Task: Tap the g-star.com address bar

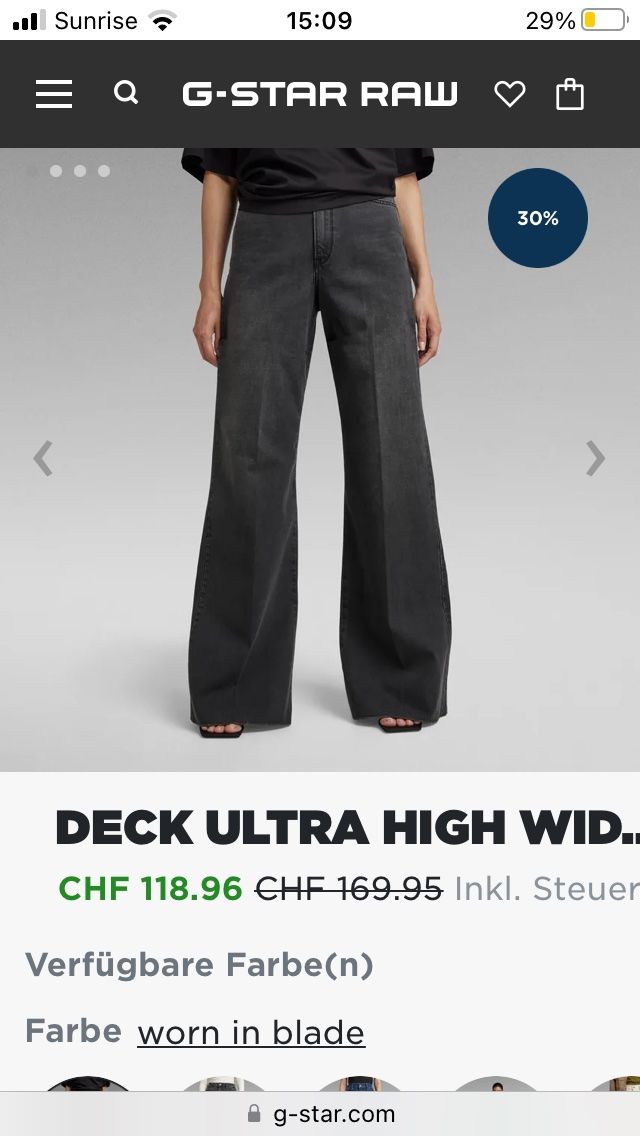Action: [320, 1113]
